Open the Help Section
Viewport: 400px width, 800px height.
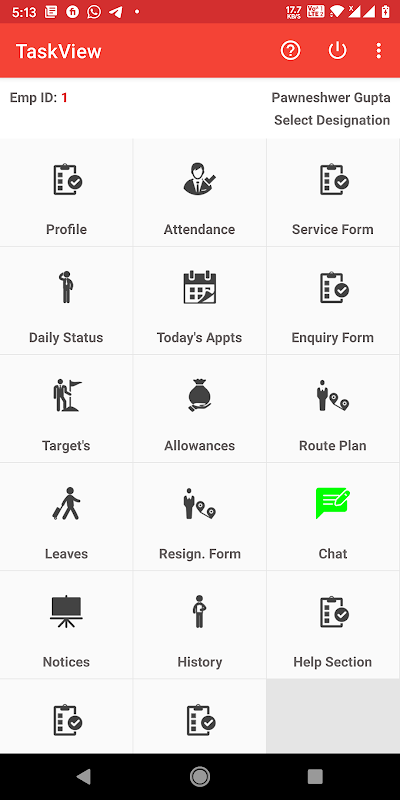[x=333, y=626]
